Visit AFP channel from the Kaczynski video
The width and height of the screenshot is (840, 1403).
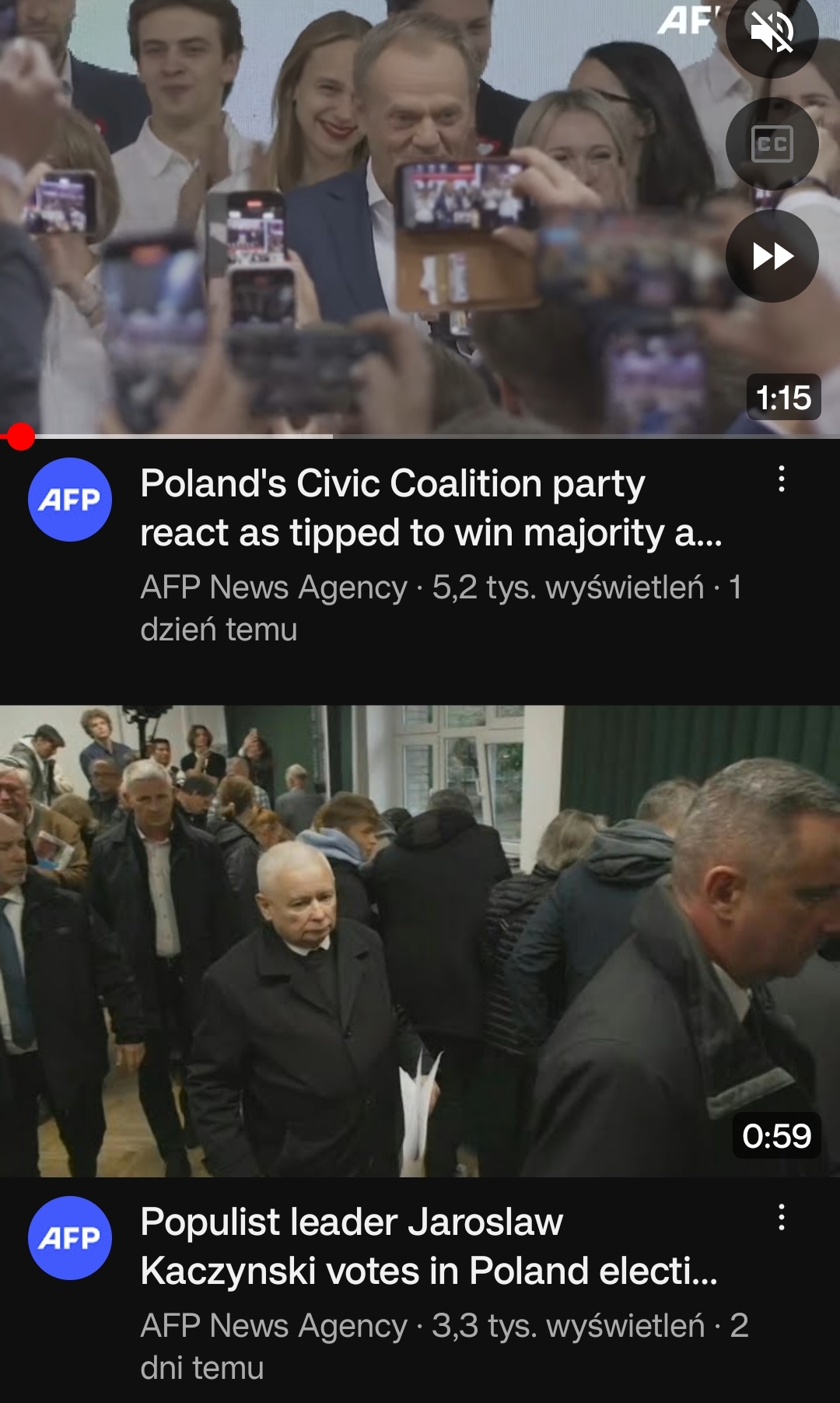tap(70, 1238)
